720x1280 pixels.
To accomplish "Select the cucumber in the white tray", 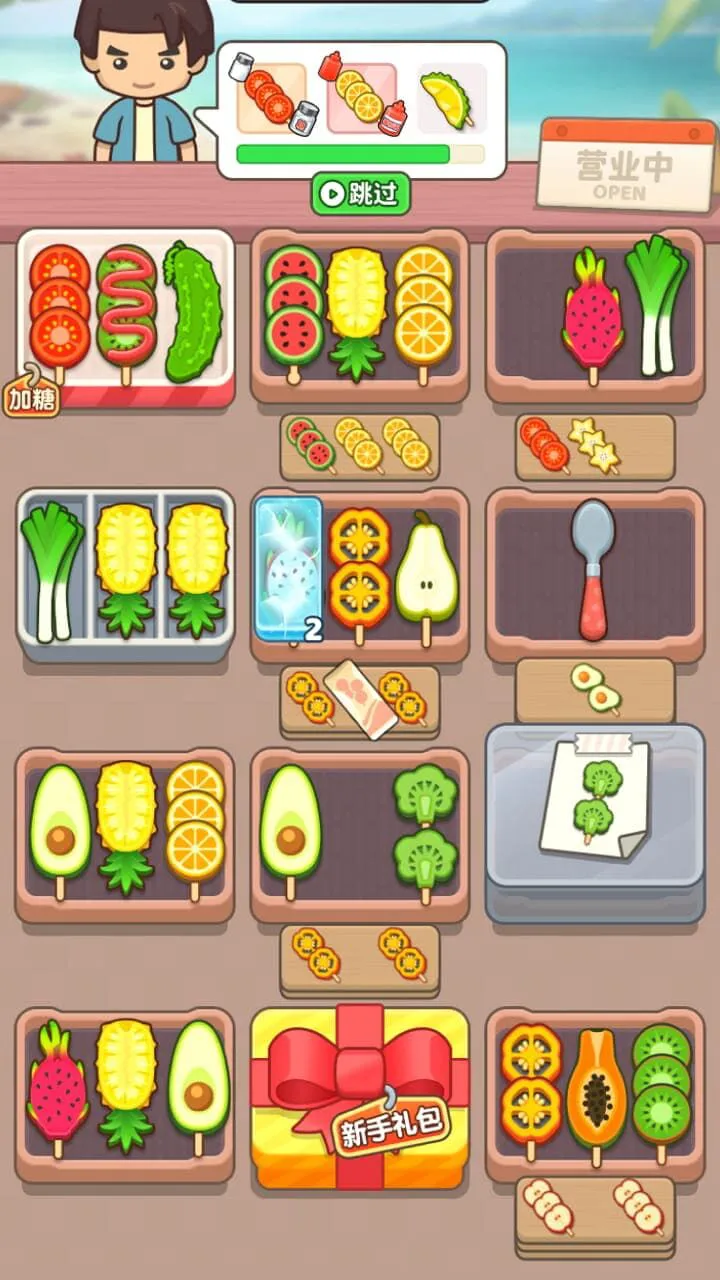I will click(190, 311).
